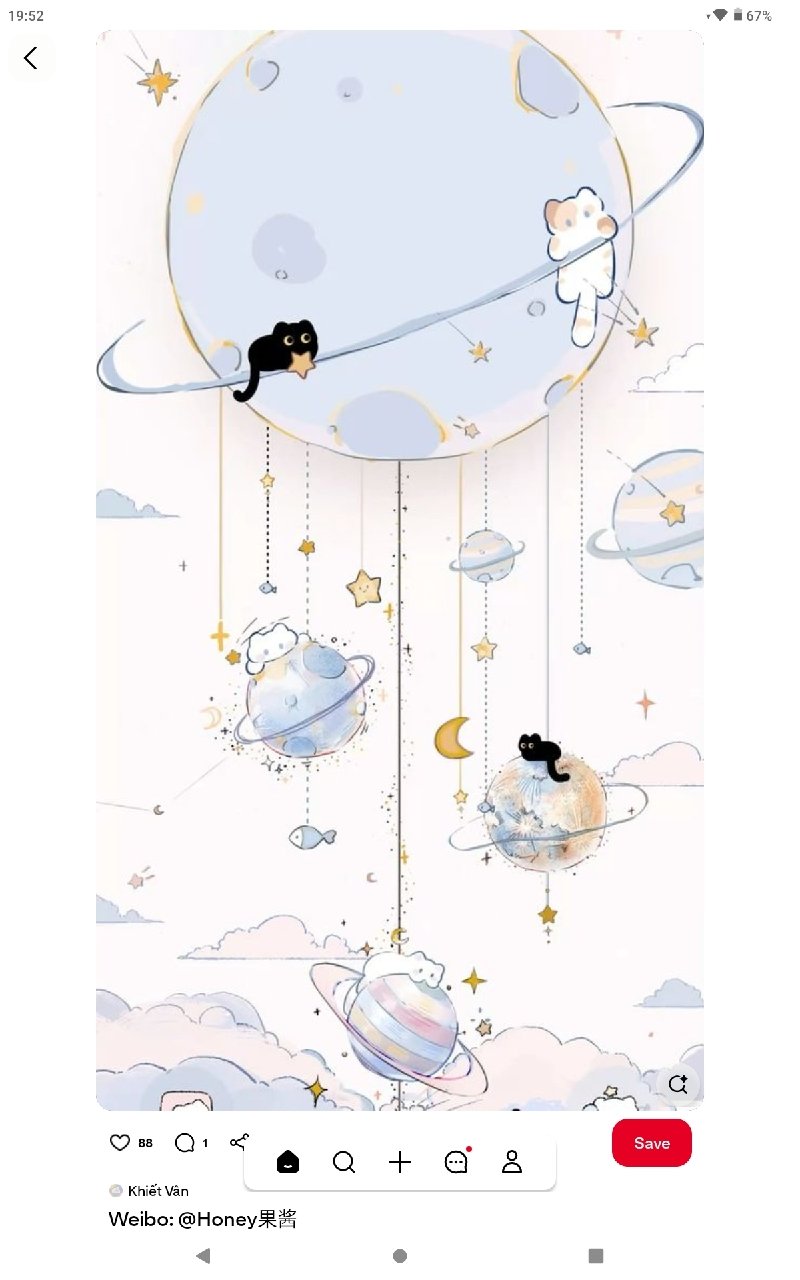
Task: Switch to the Home tab
Action: coord(288,1162)
